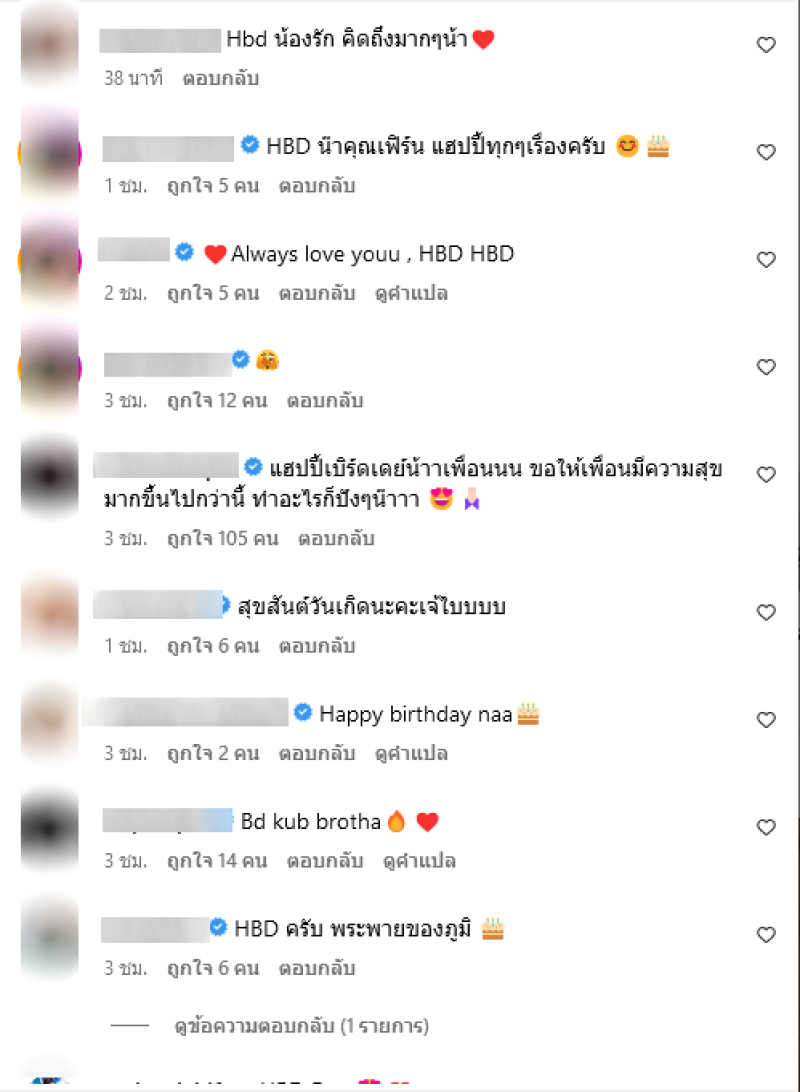
Task: Reply to the 'Always love youu' comment
Action: (x=317, y=294)
